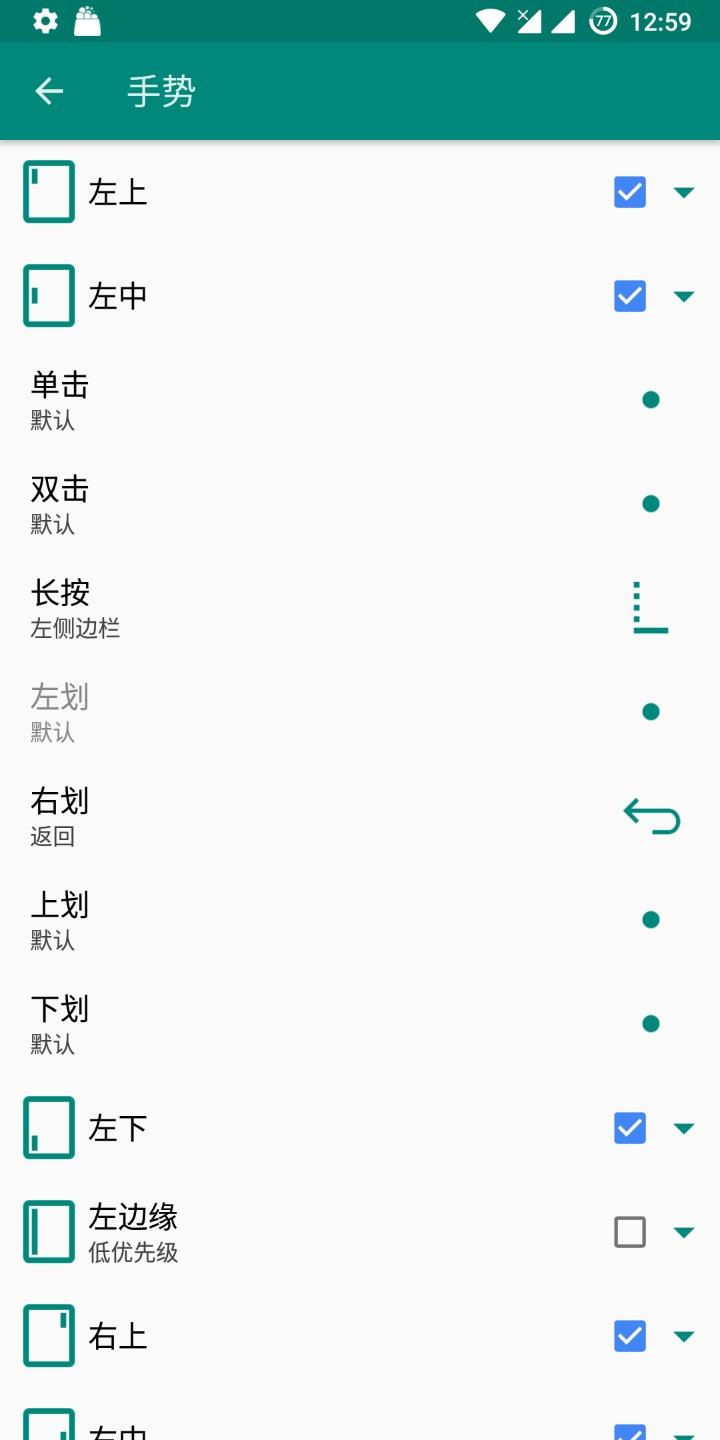Collapse the 左中 section arrow
This screenshot has width=720, height=1440.
tap(684, 296)
